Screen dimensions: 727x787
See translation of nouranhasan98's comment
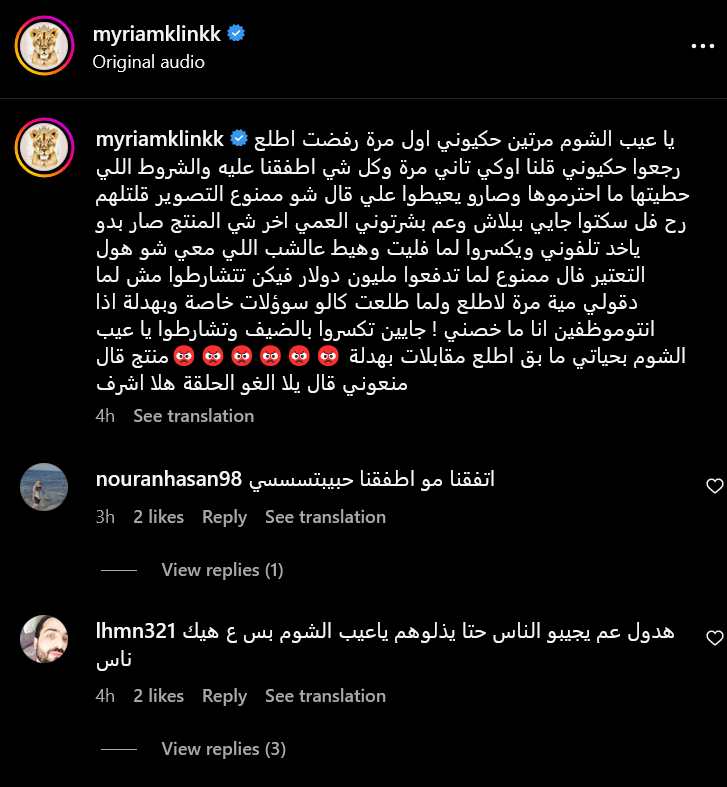pyautogui.click(x=325, y=517)
